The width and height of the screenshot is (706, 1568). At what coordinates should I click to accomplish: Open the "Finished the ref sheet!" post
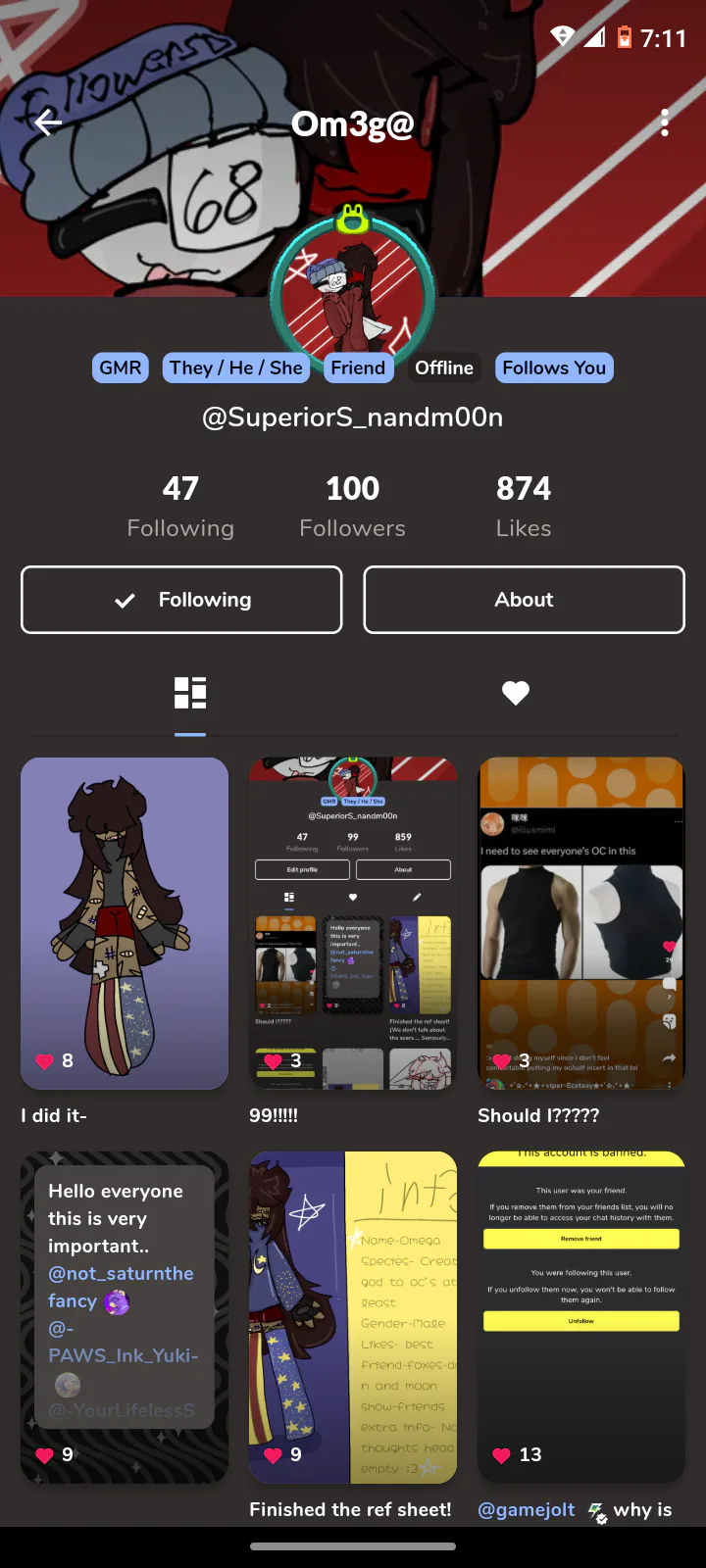point(353,1317)
